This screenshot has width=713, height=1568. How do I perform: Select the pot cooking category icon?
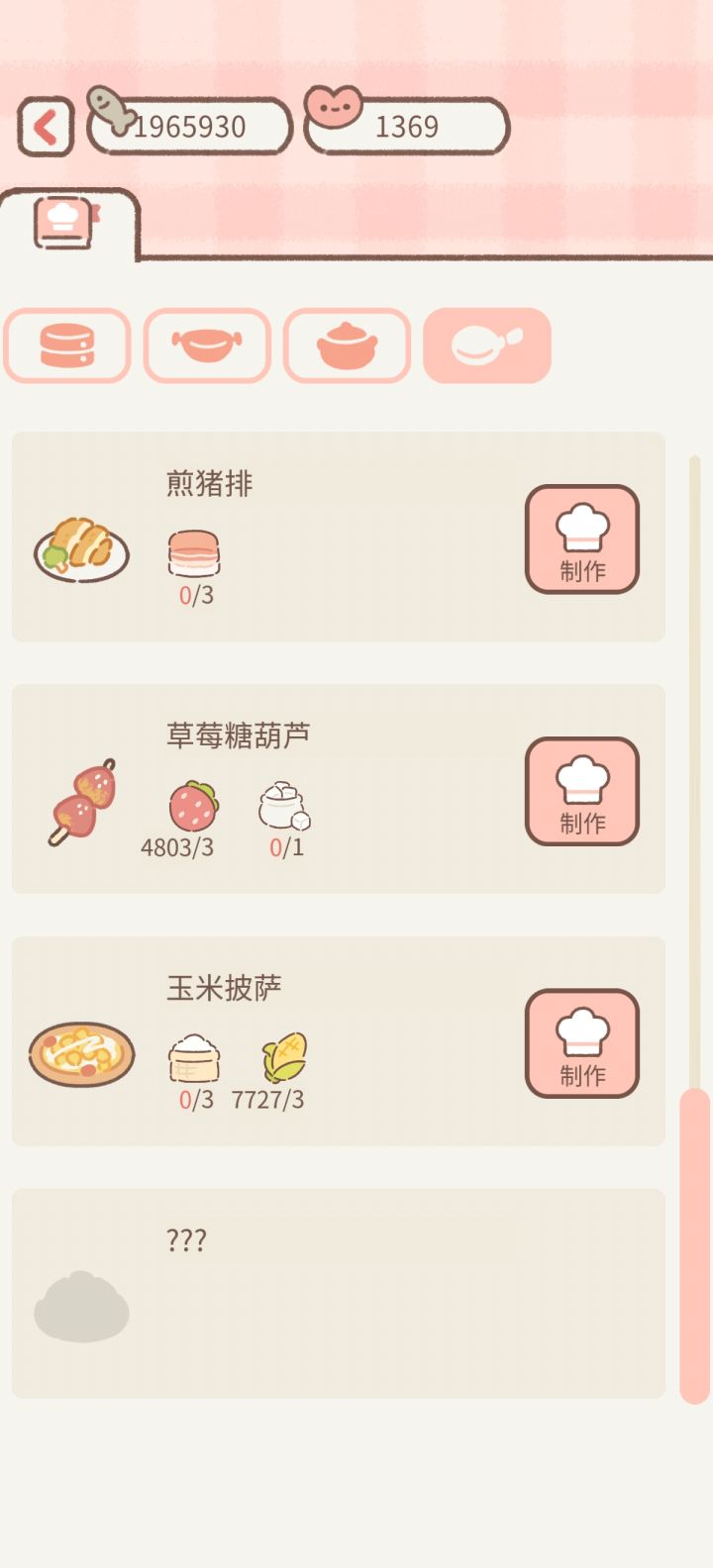(346, 343)
